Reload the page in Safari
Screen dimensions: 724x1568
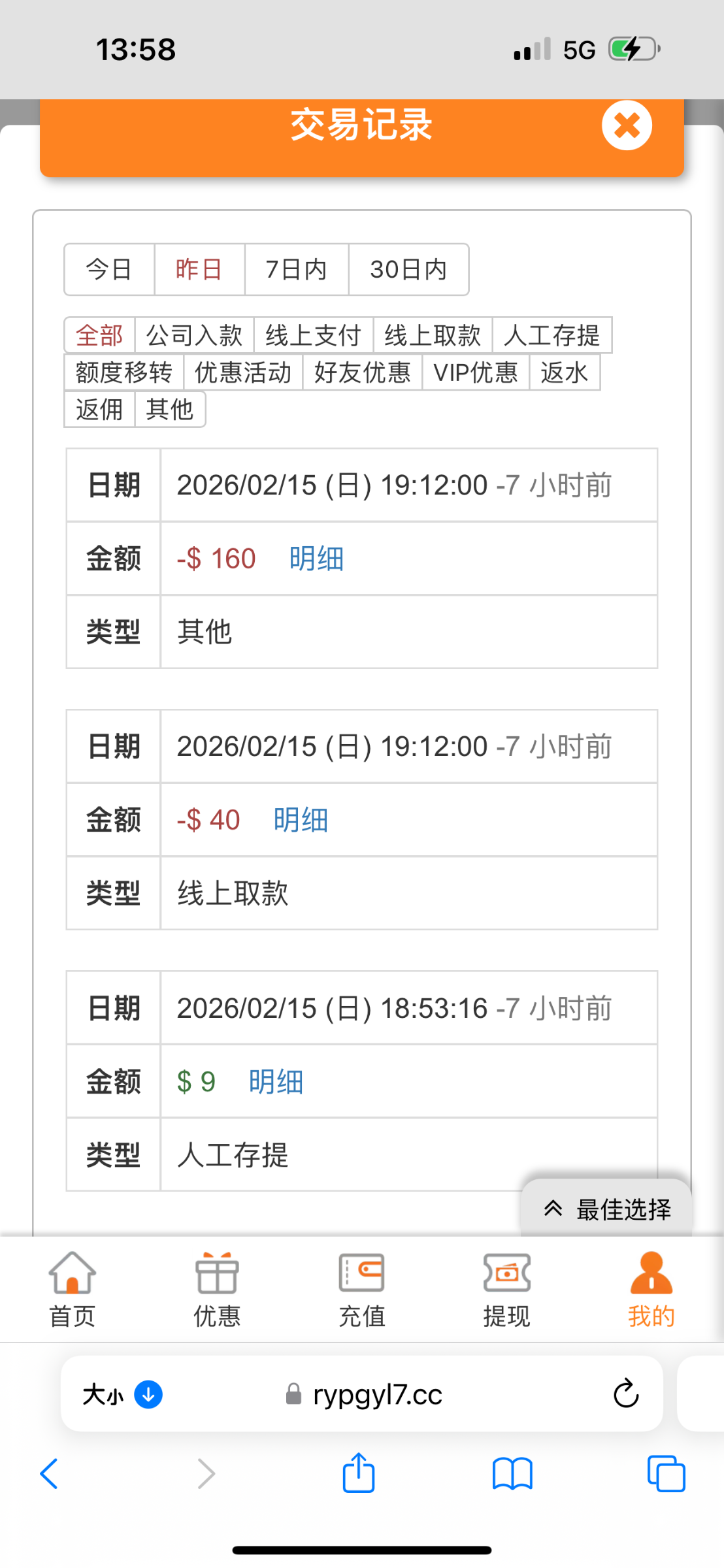click(625, 1394)
